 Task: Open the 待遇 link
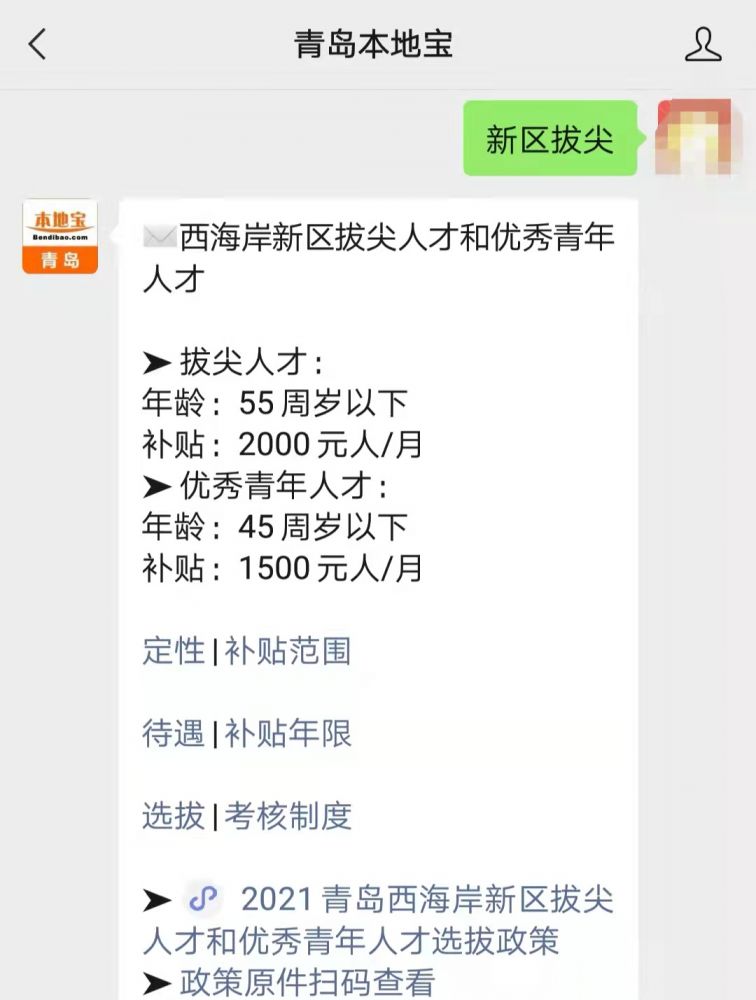click(x=173, y=733)
